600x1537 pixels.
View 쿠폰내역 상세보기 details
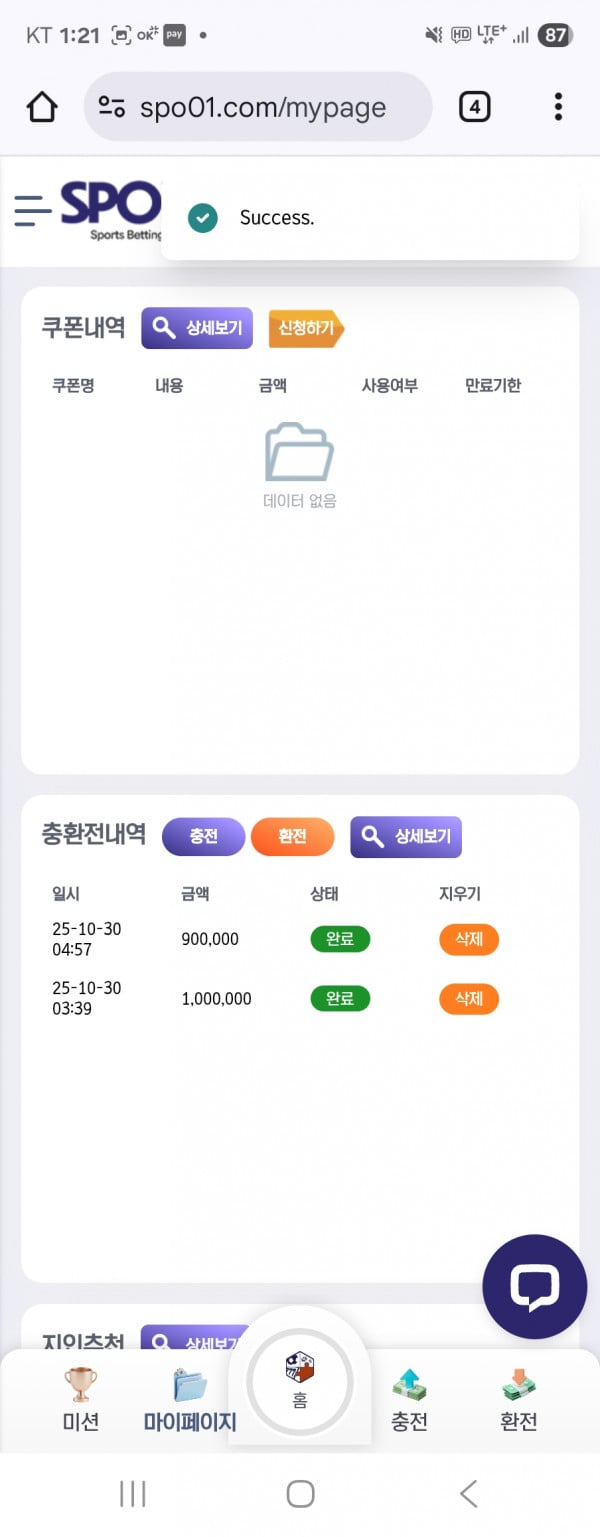197,328
